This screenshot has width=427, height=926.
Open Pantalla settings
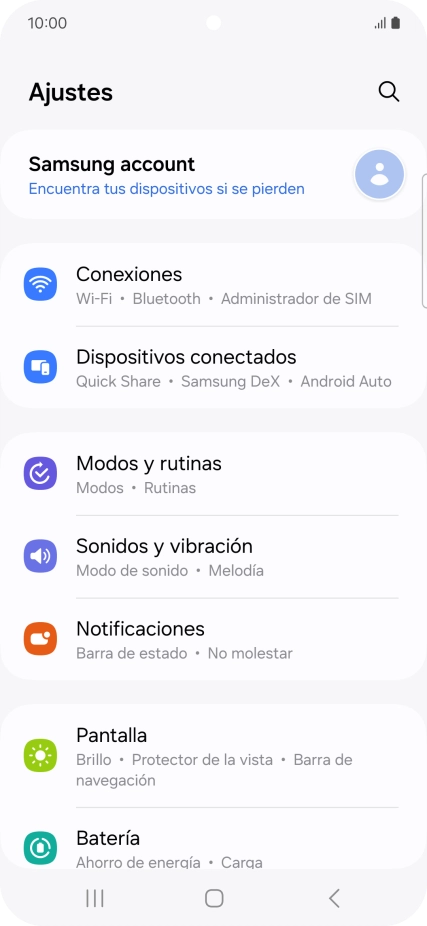213,756
